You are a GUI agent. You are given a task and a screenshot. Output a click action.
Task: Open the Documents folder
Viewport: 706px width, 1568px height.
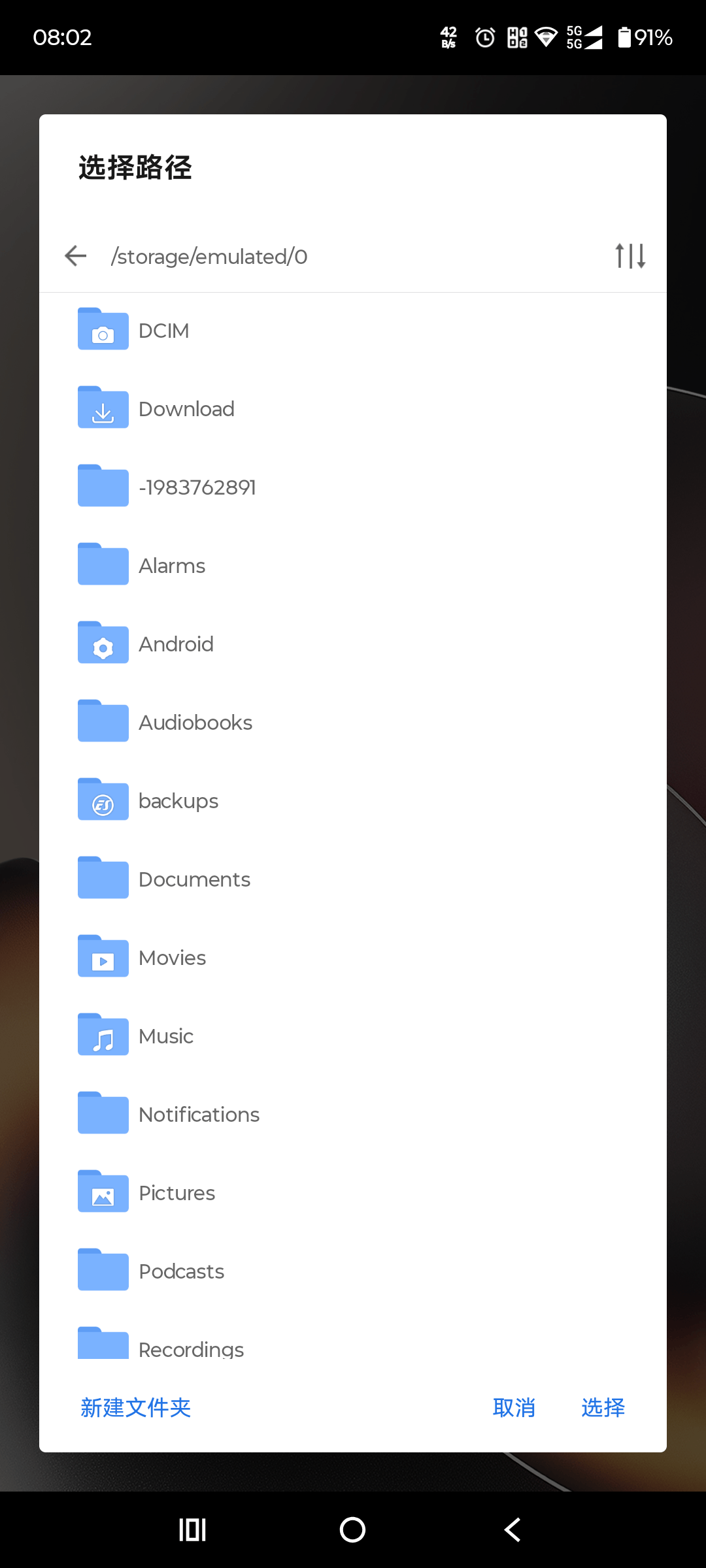tap(194, 879)
